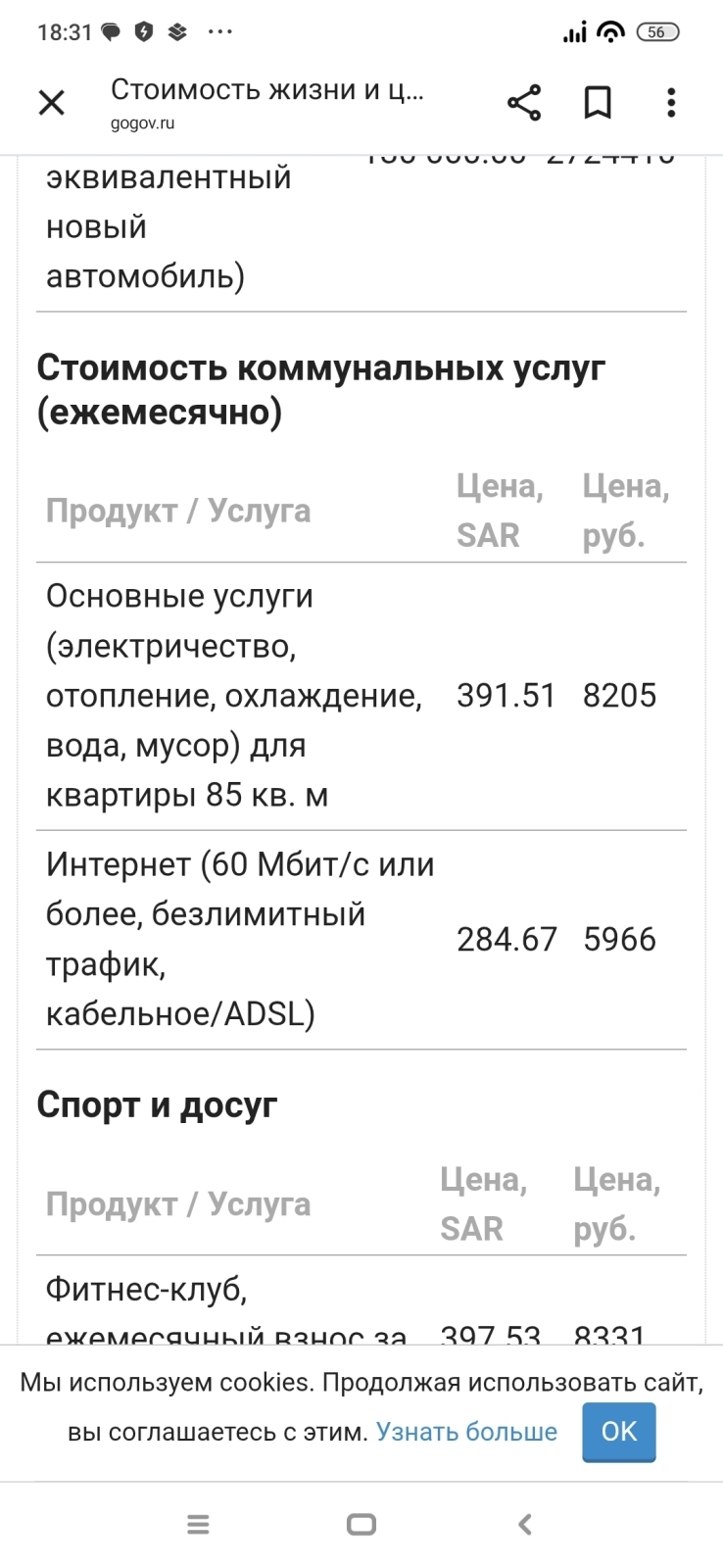Open the browser overflow menu
Viewport: 723px width, 1568px height.
pos(671,102)
